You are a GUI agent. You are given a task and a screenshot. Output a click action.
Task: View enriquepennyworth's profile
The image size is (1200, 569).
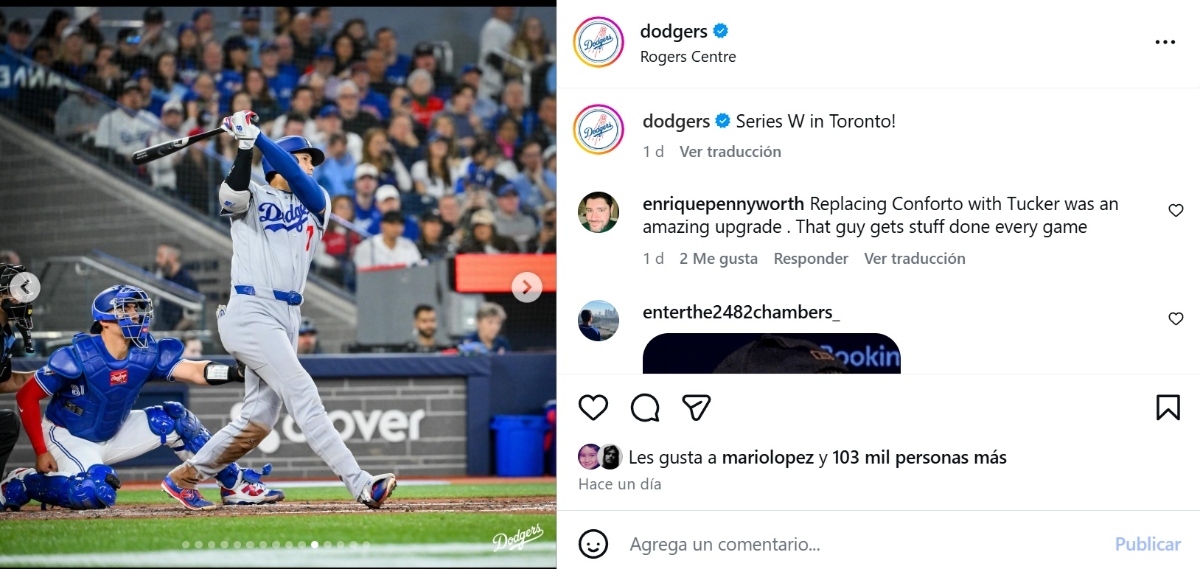click(723, 204)
